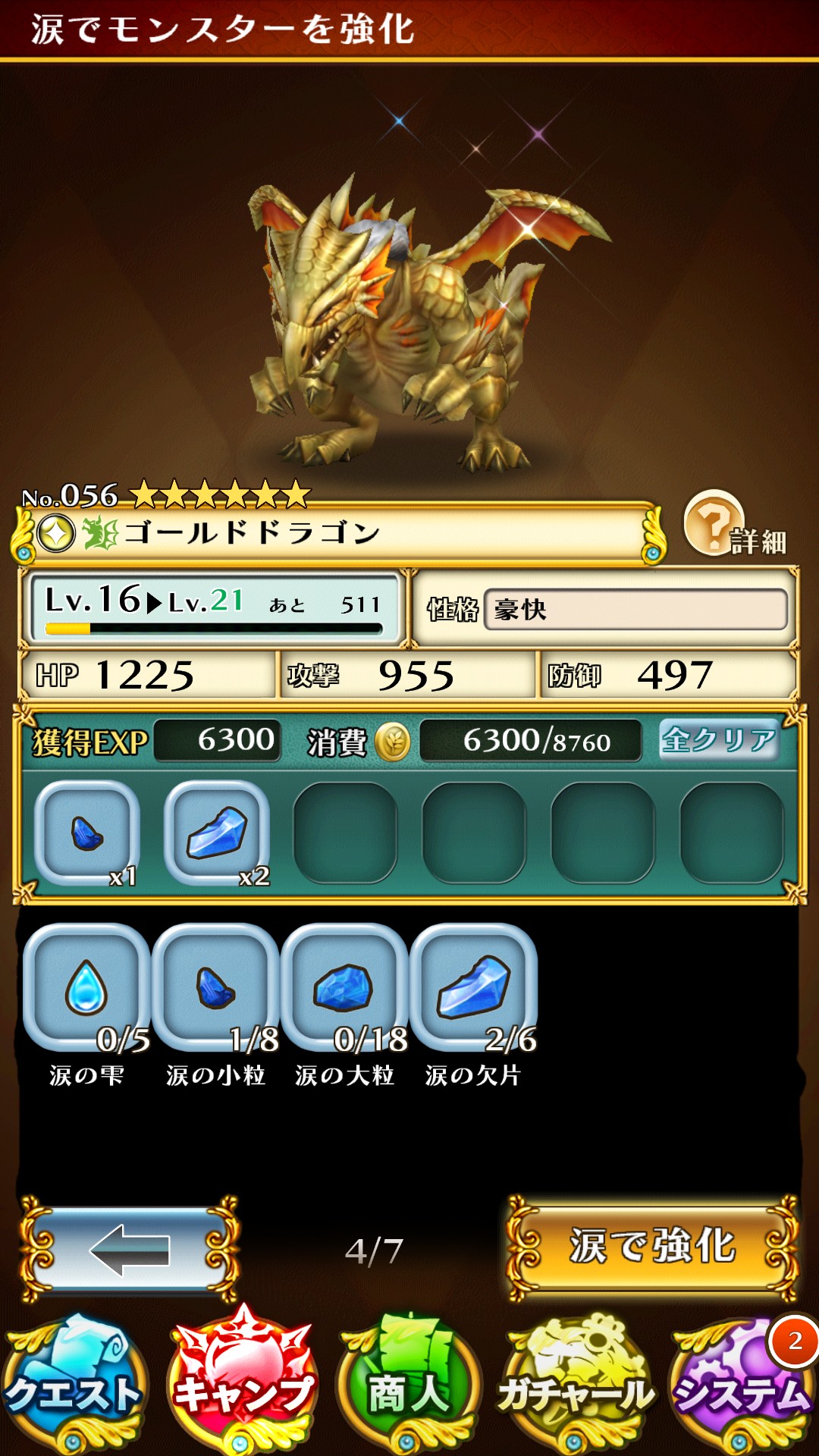
Task: Tap the 全クリア clear-all button
Action: tap(718, 740)
